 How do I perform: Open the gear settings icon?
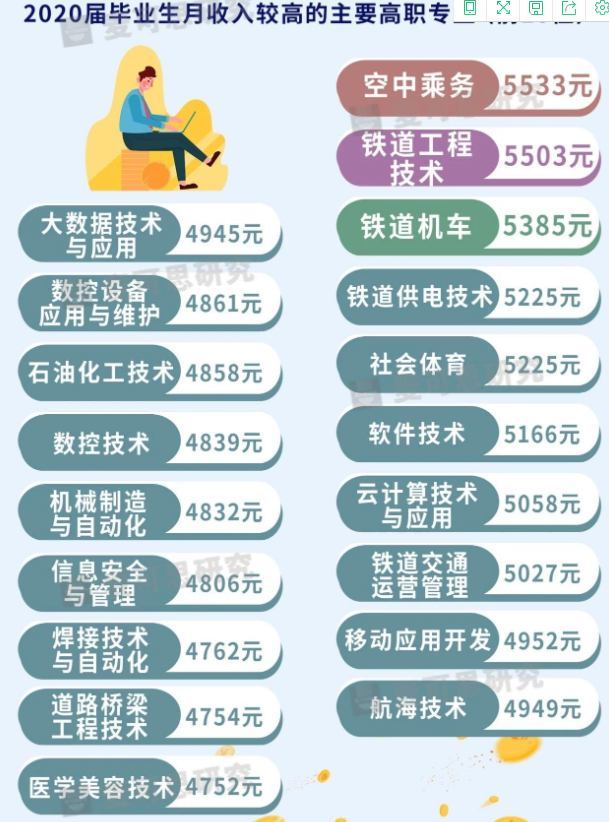(x=601, y=8)
